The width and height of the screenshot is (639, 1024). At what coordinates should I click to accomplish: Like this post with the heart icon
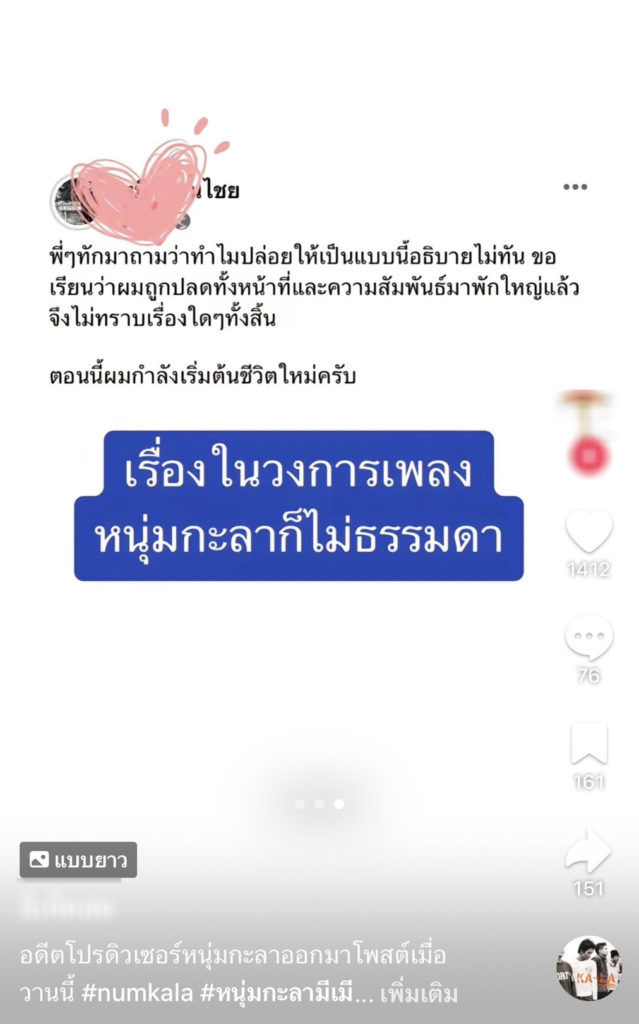(588, 531)
